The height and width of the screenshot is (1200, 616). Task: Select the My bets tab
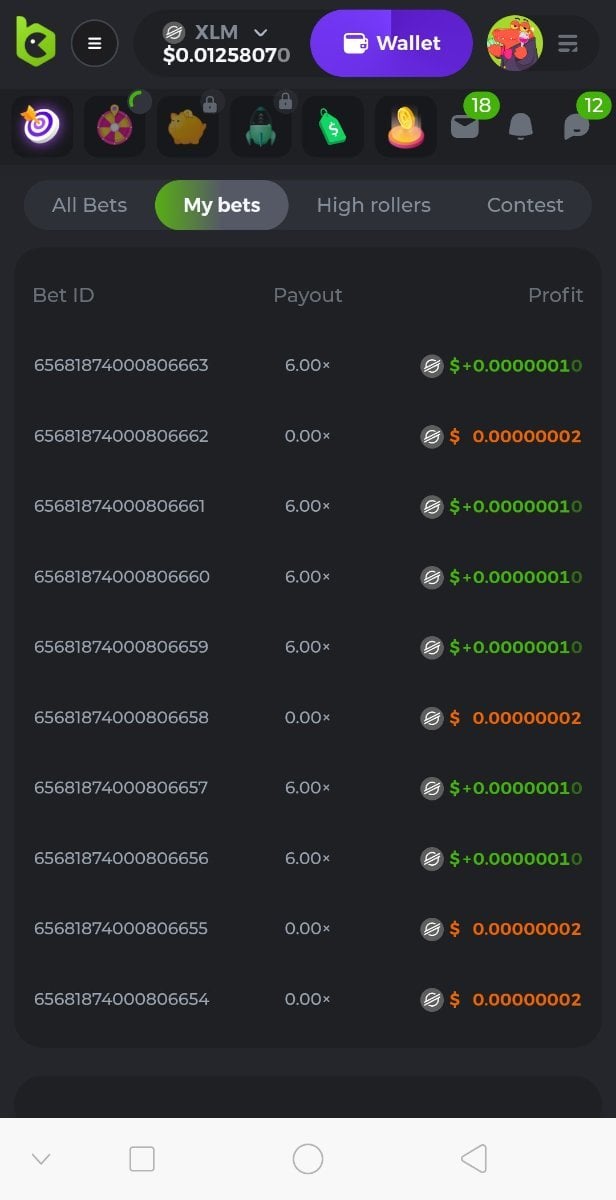click(x=221, y=205)
